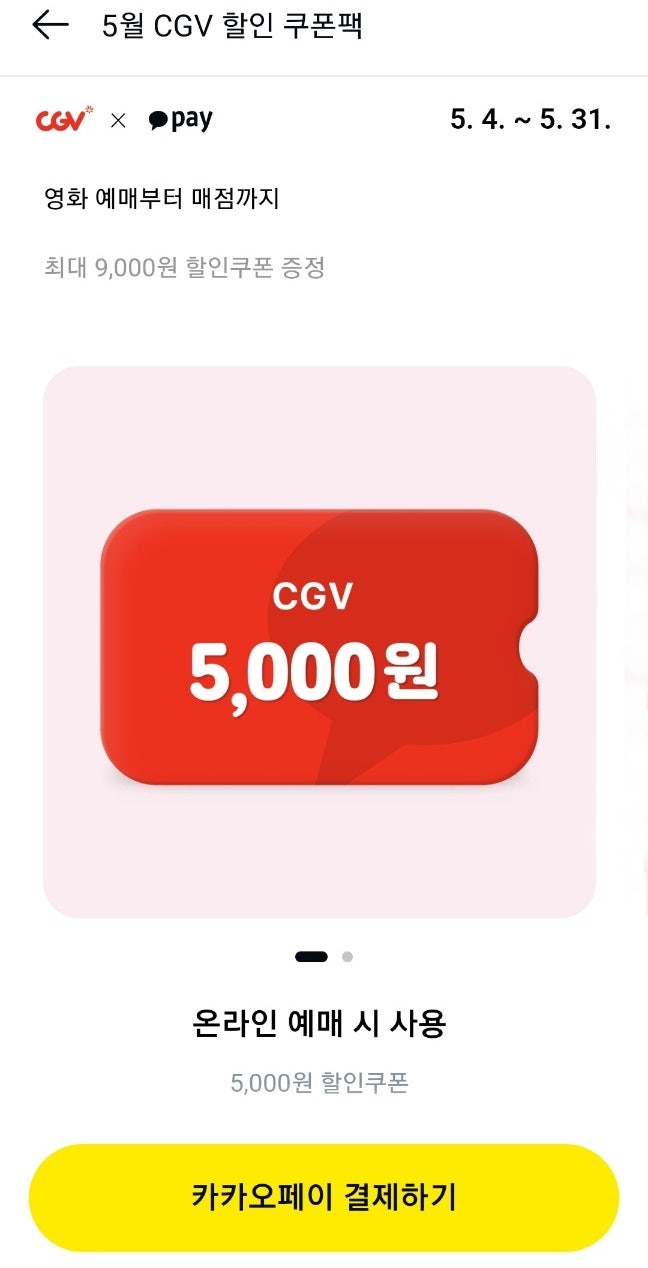This screenshot has height=1268, width=648.
Task: Select the second carousel page dot
Action: 347,957
